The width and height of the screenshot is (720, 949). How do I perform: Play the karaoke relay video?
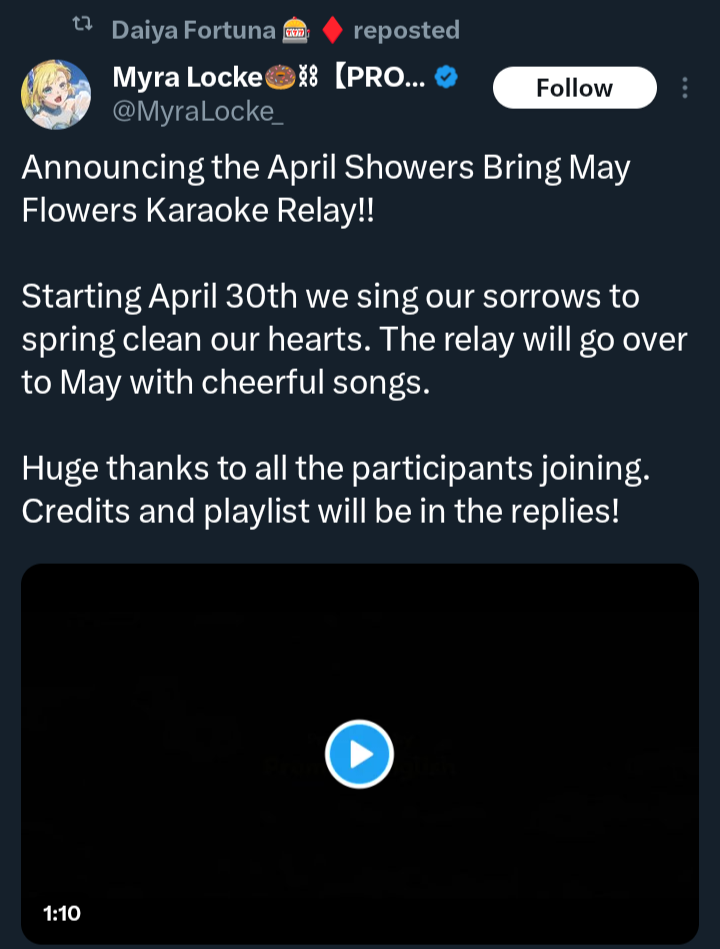(x=359, y=753)
